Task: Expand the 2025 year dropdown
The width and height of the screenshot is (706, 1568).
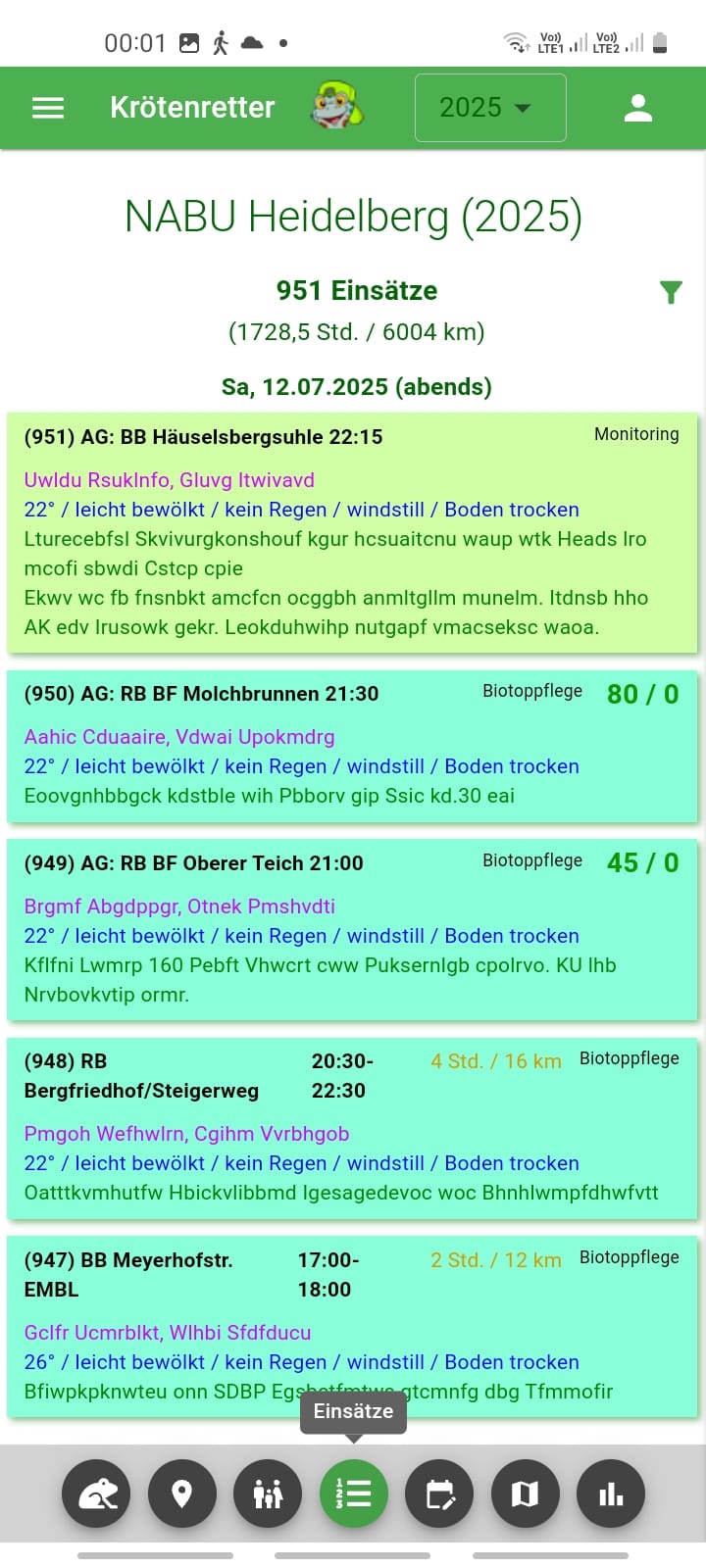Action: (490, 108)
